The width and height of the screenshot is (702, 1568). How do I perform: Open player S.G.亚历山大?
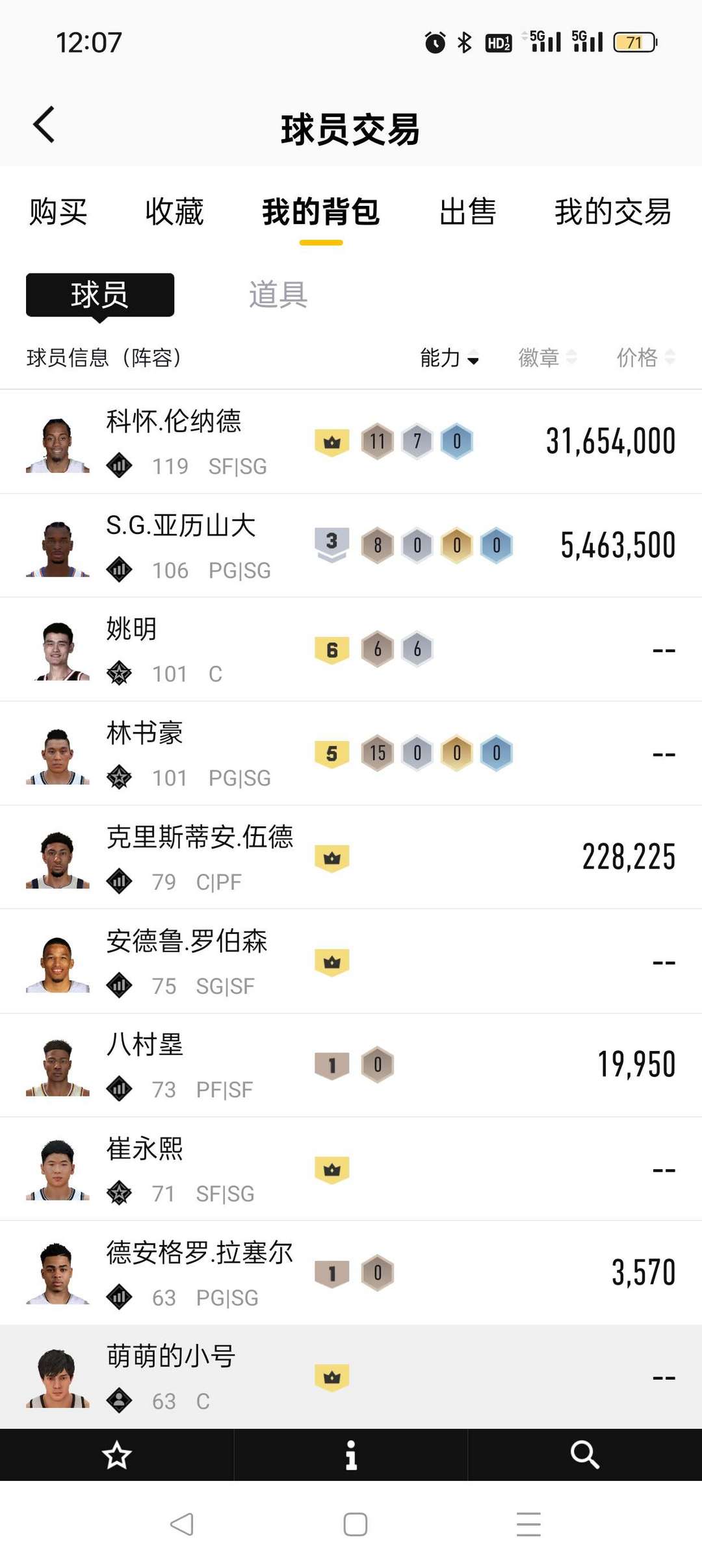[351, 546]
